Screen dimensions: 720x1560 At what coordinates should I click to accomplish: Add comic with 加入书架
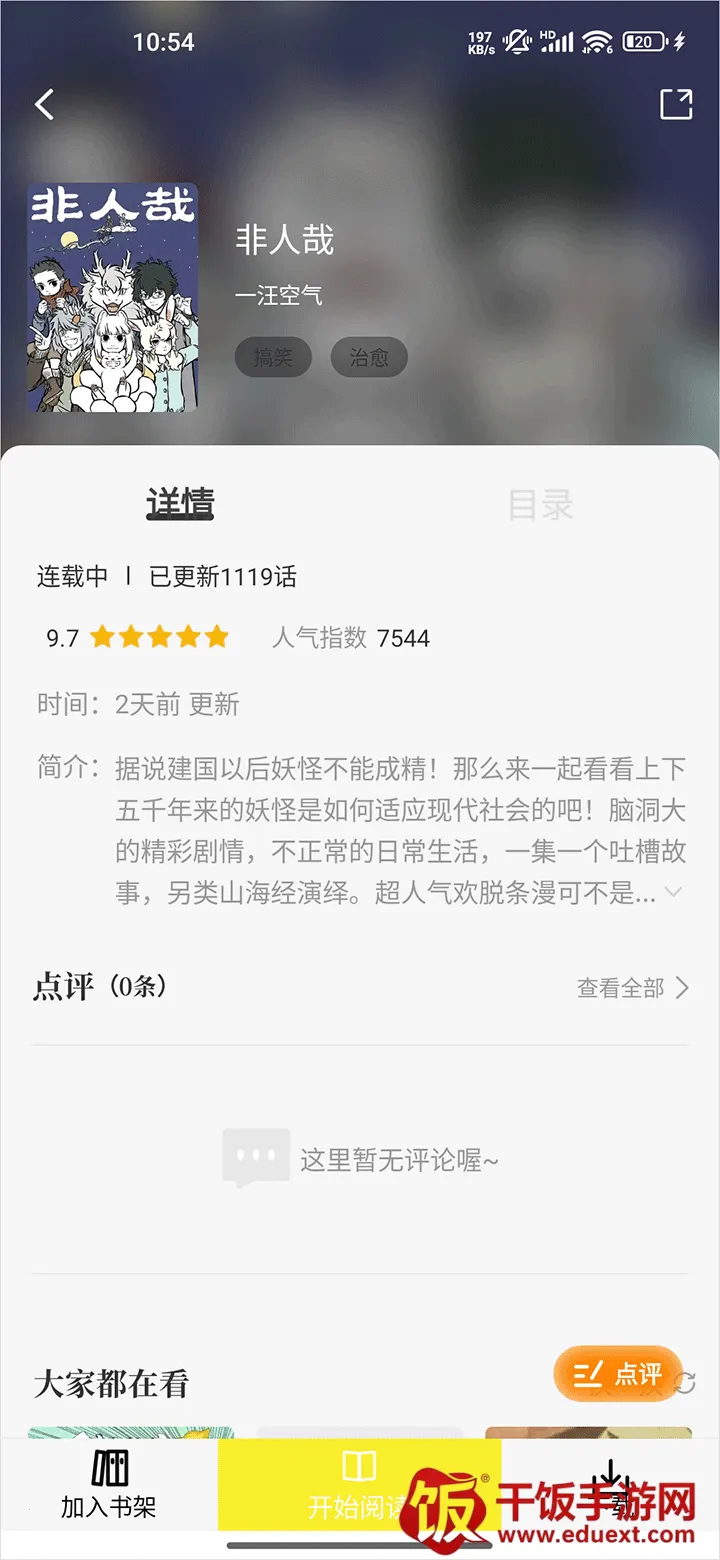[109, 1485]
